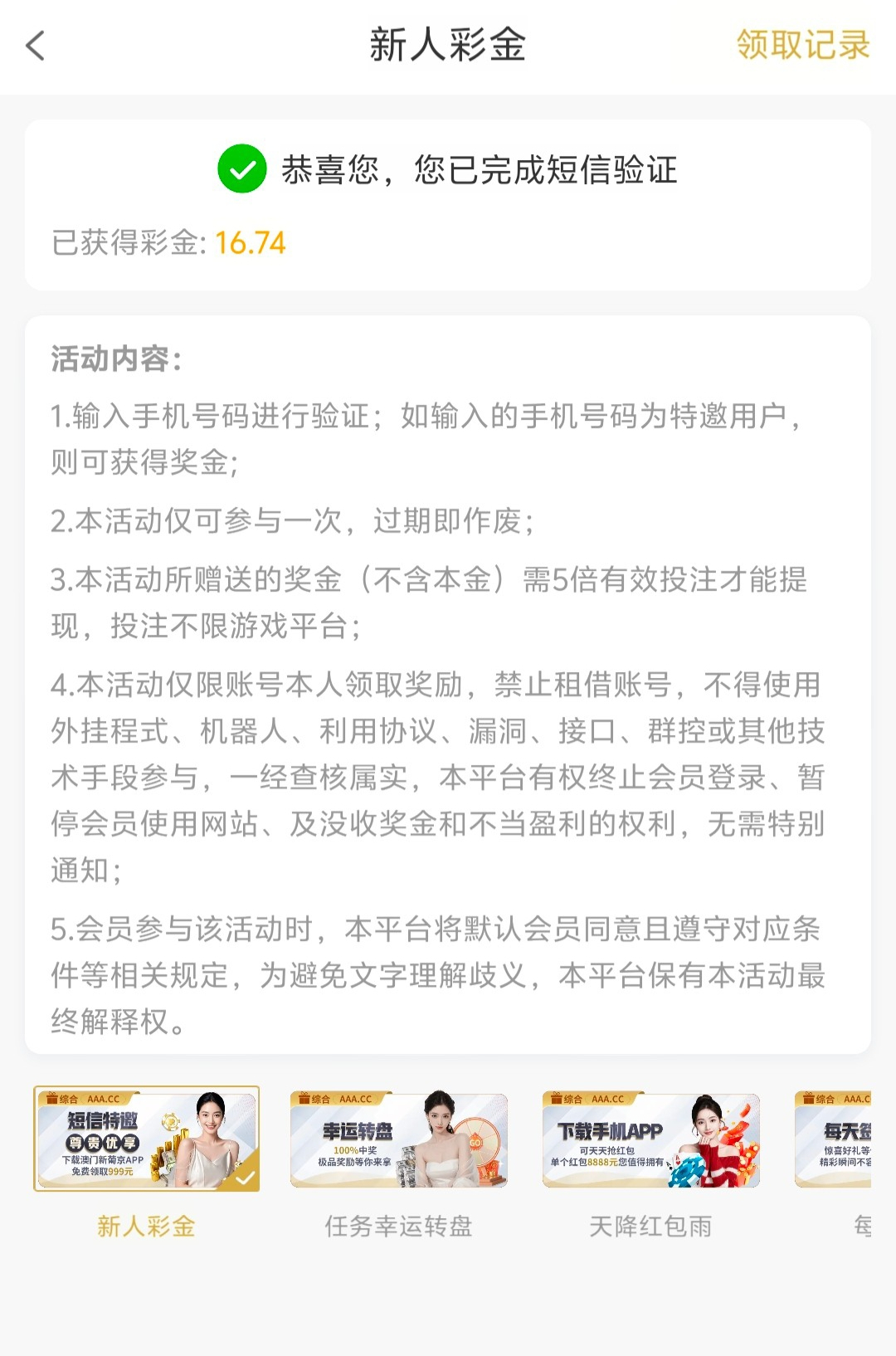This screenshot has width=896, height=1356.
Task: Open the 天降红包雨 promotion card
Action: (x=650, y=1140)
